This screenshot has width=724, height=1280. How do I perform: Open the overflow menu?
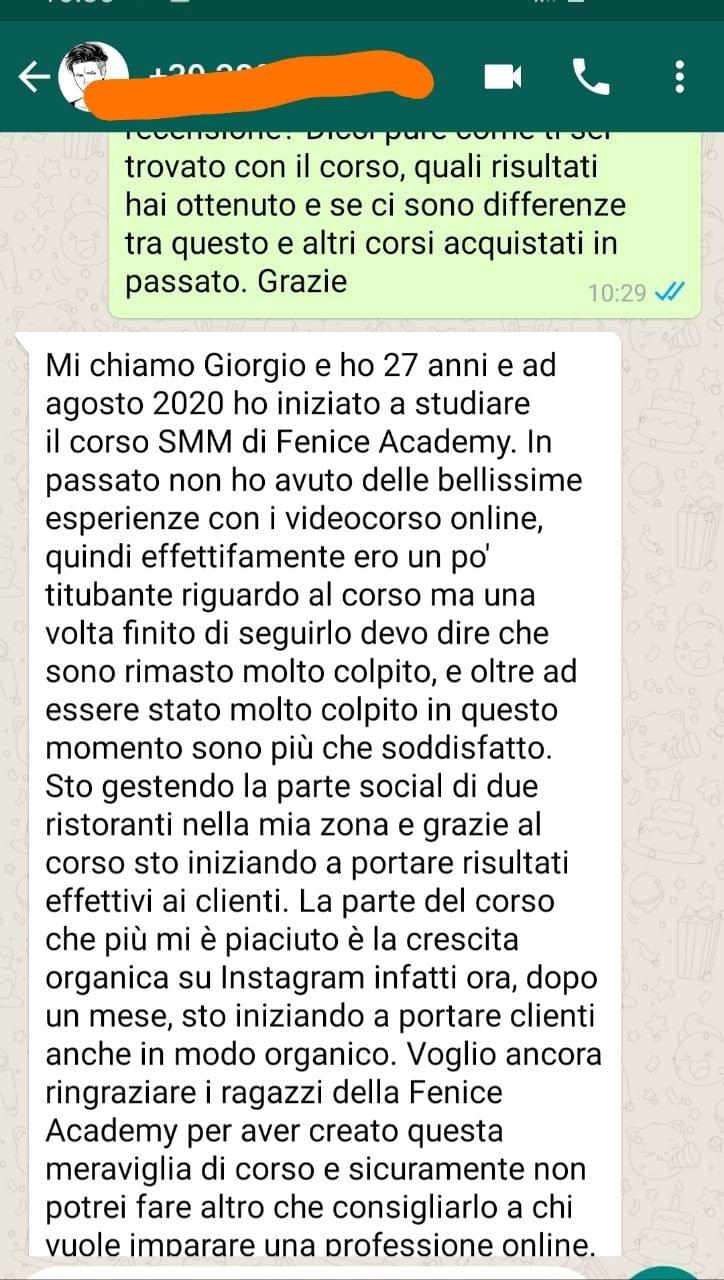click(x=680, y=77)
